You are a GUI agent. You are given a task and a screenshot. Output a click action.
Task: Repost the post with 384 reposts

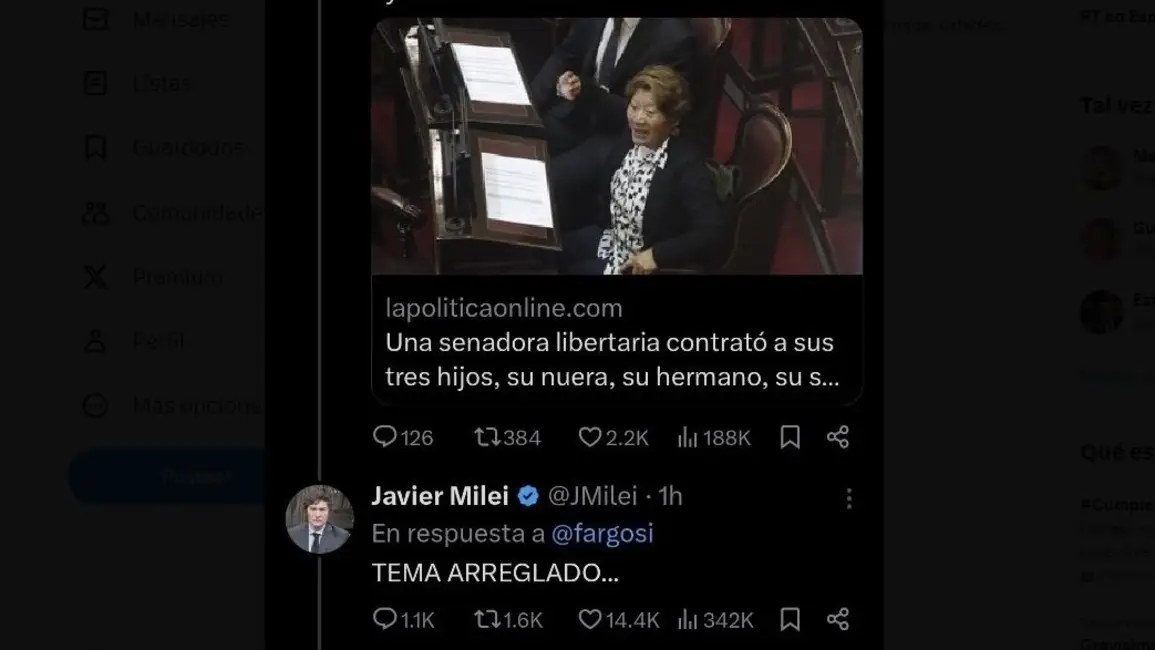(x=488, y=437)
